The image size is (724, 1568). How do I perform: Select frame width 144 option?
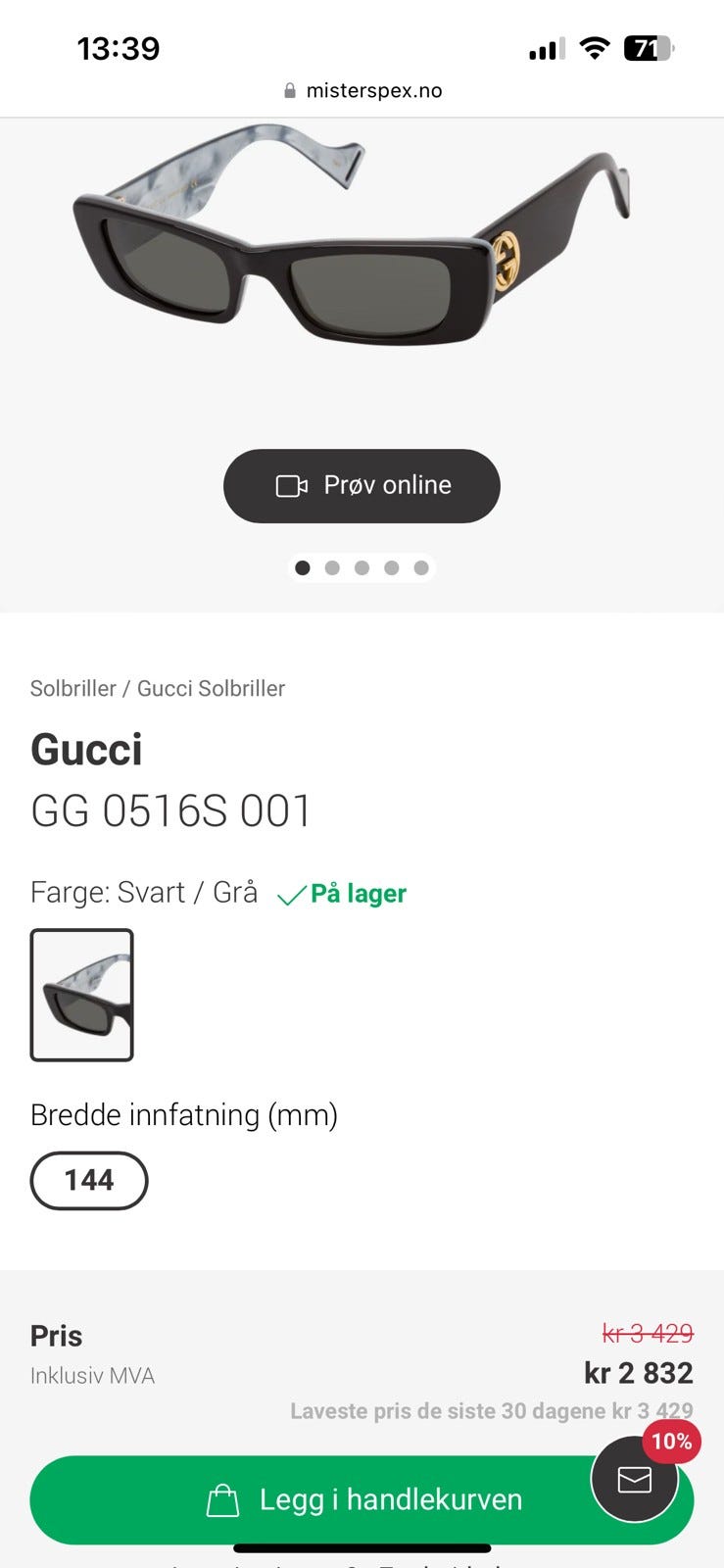(89, 1180)
